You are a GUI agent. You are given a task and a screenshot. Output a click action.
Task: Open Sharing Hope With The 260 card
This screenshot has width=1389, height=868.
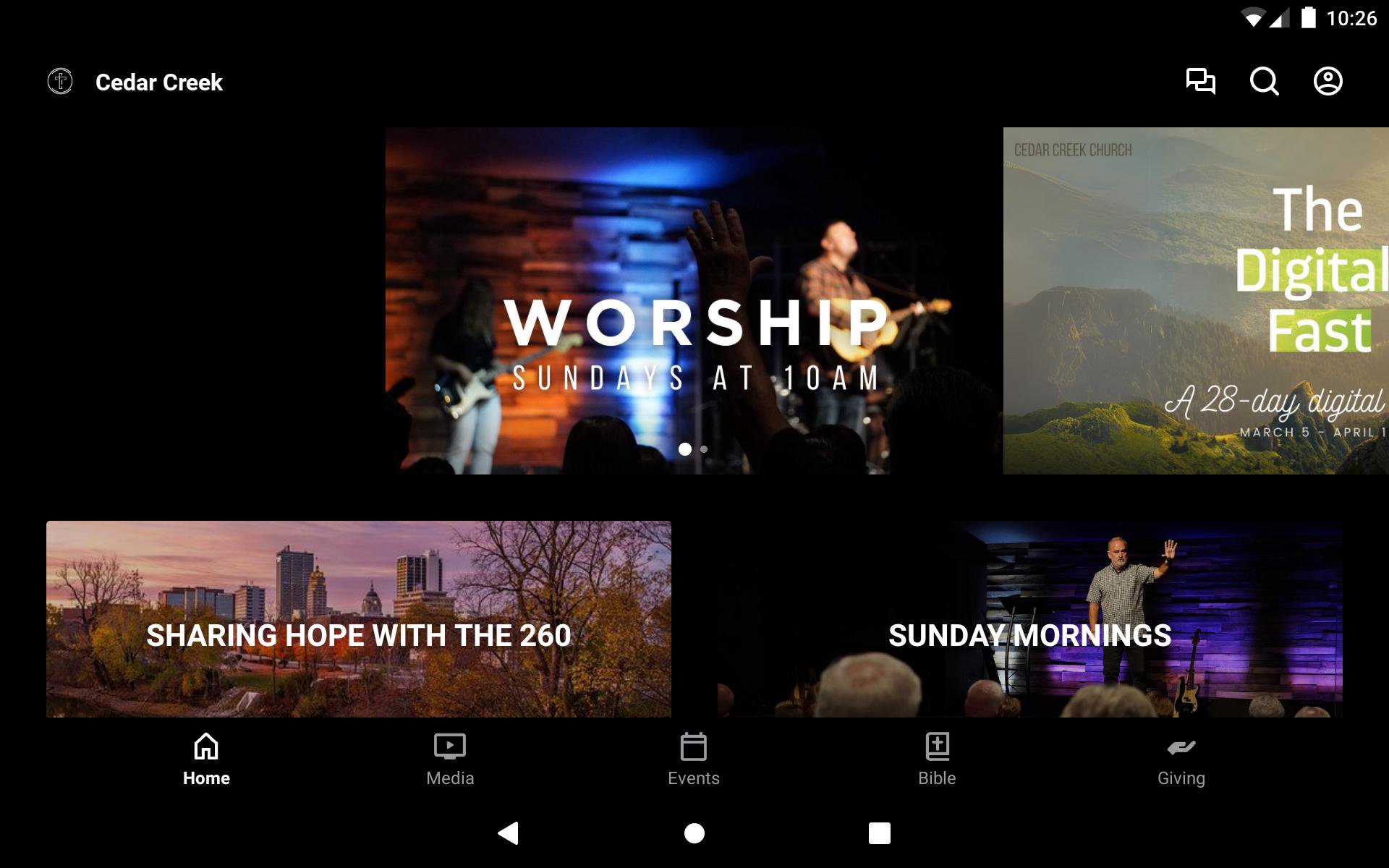[x=358, y=619]
